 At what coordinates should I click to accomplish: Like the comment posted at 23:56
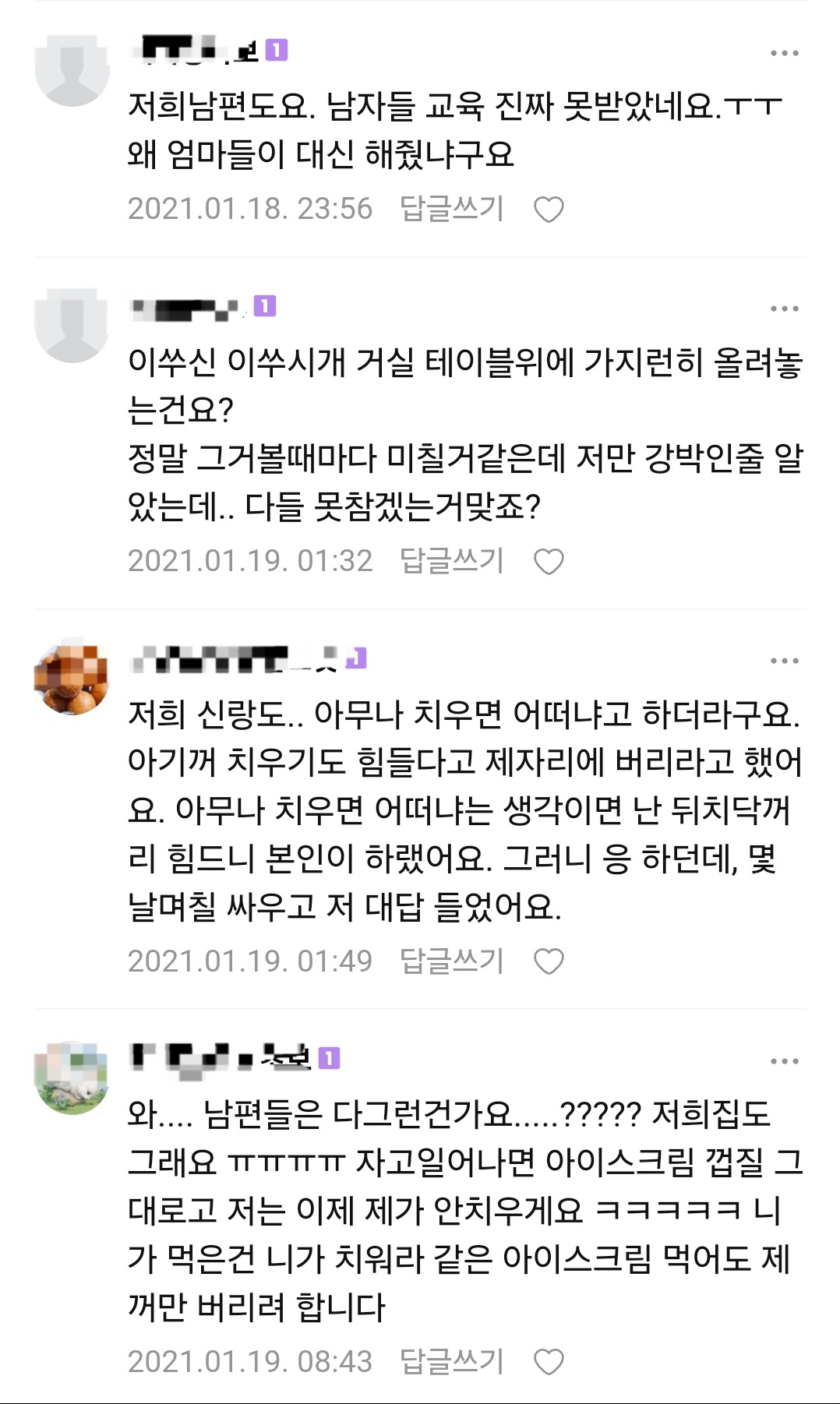(549, 210)
